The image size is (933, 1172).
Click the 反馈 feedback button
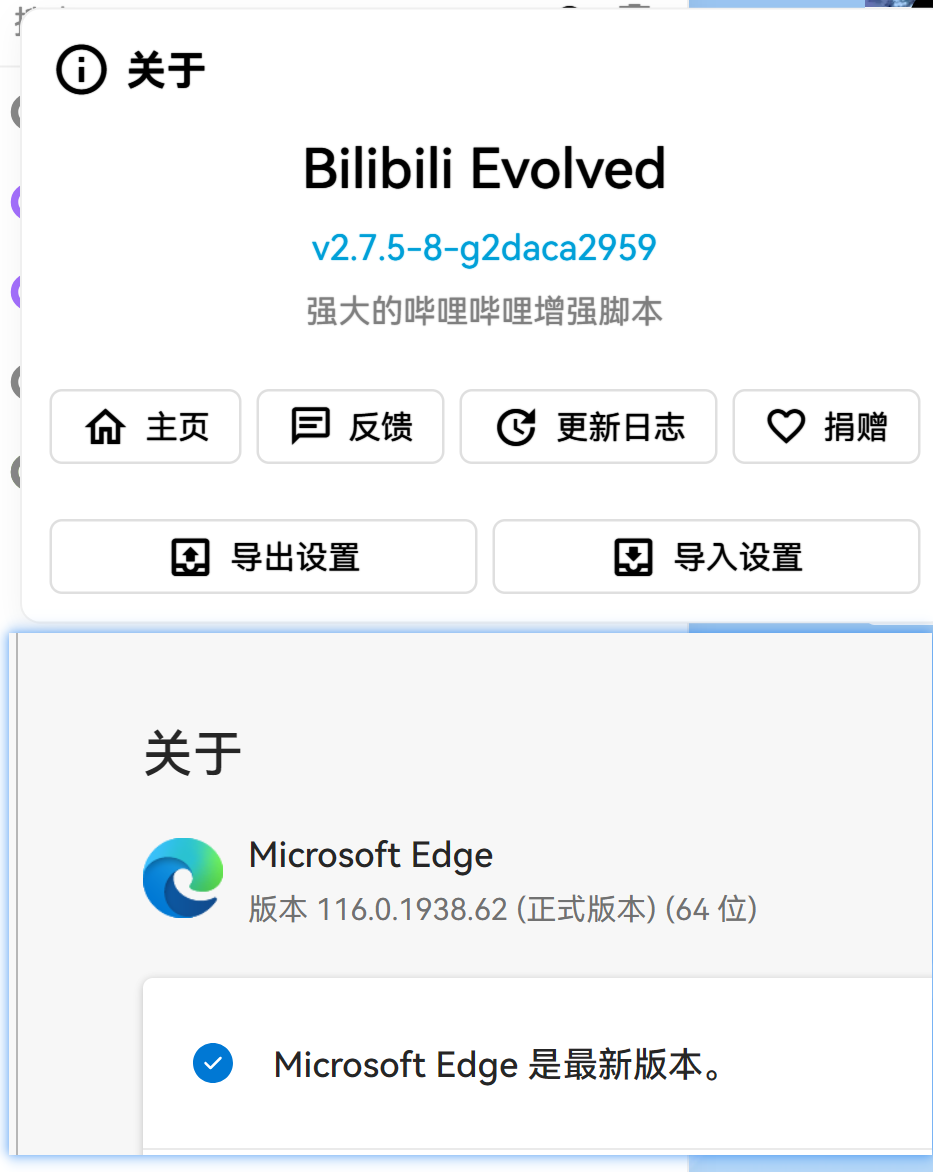350,427
